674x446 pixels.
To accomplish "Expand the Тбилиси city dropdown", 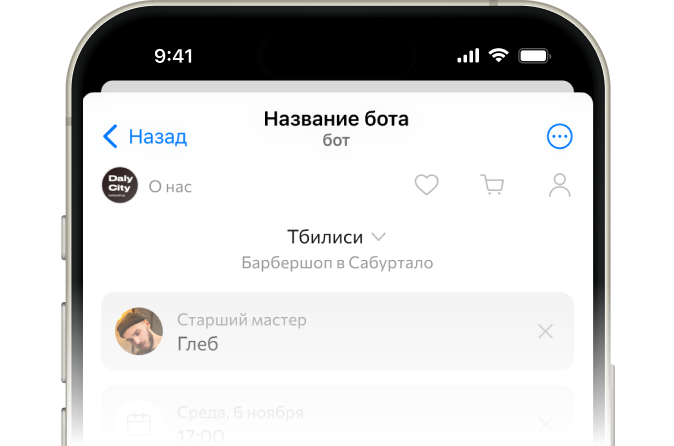I will [336, 237].
